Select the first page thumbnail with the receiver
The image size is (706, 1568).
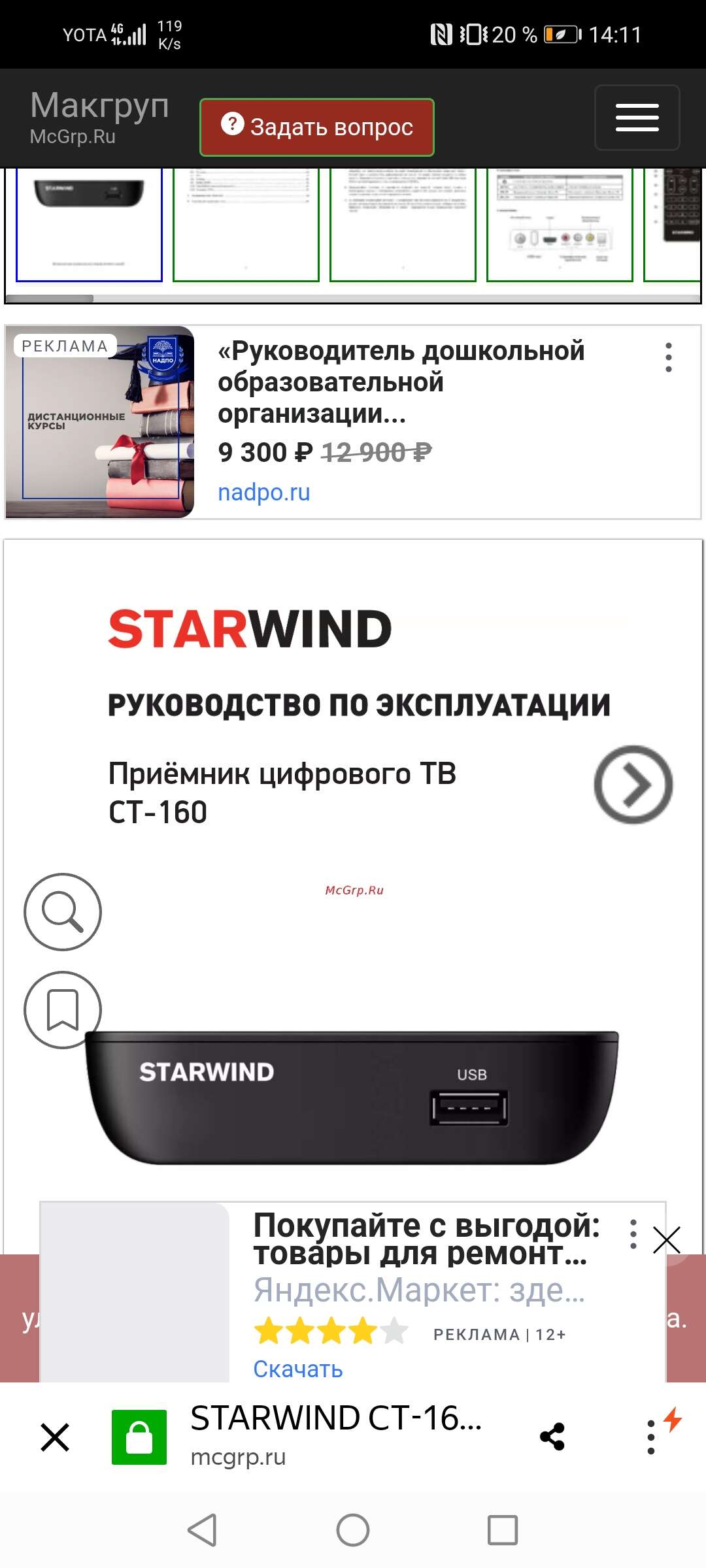tap(89, 223)
